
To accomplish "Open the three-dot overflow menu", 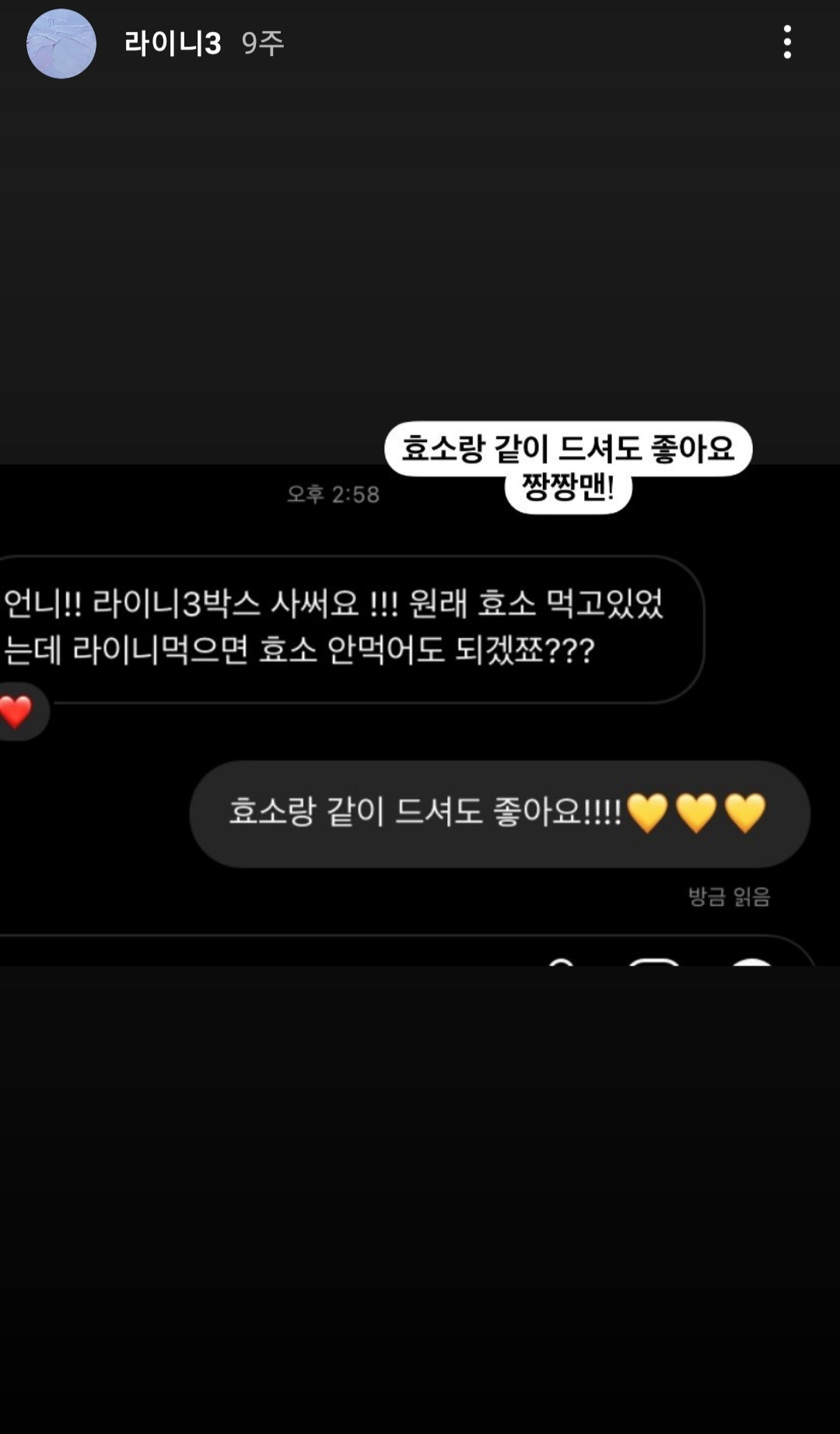I will coord(787,42).
